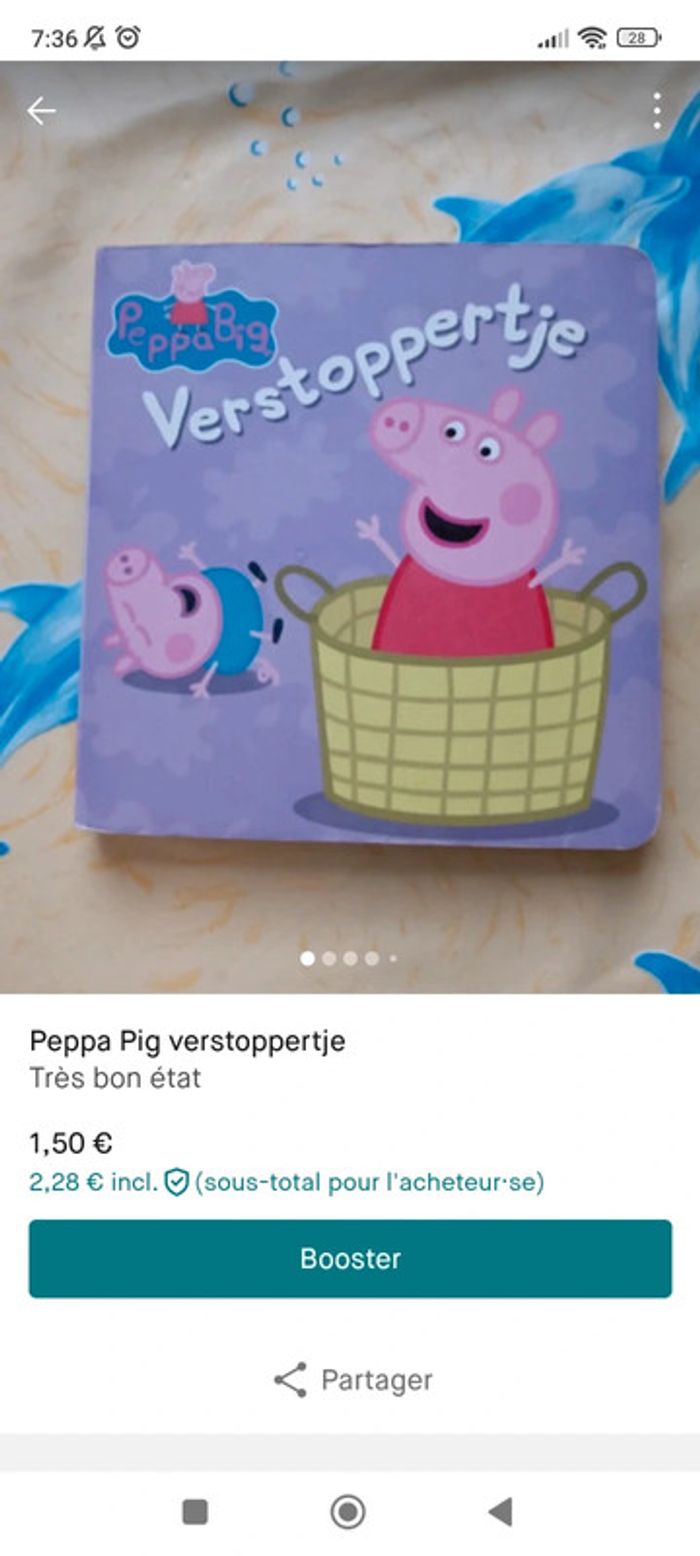Tap the Booster button
The height and width of the screenshot is (1556, 700).
(x=350, y=1258)
